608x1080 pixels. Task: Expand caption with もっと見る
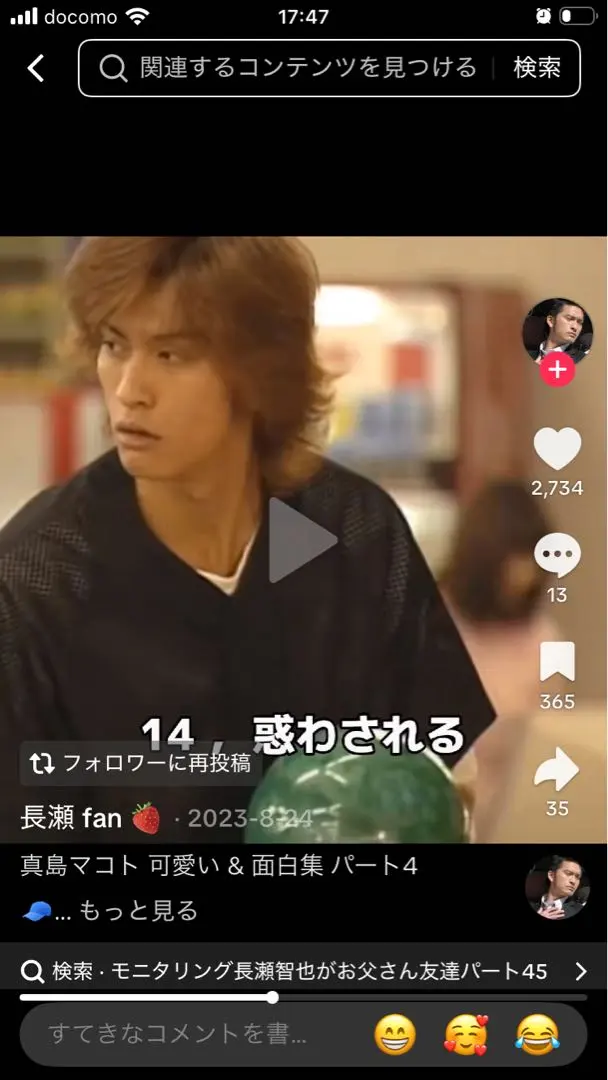(138, 911)
